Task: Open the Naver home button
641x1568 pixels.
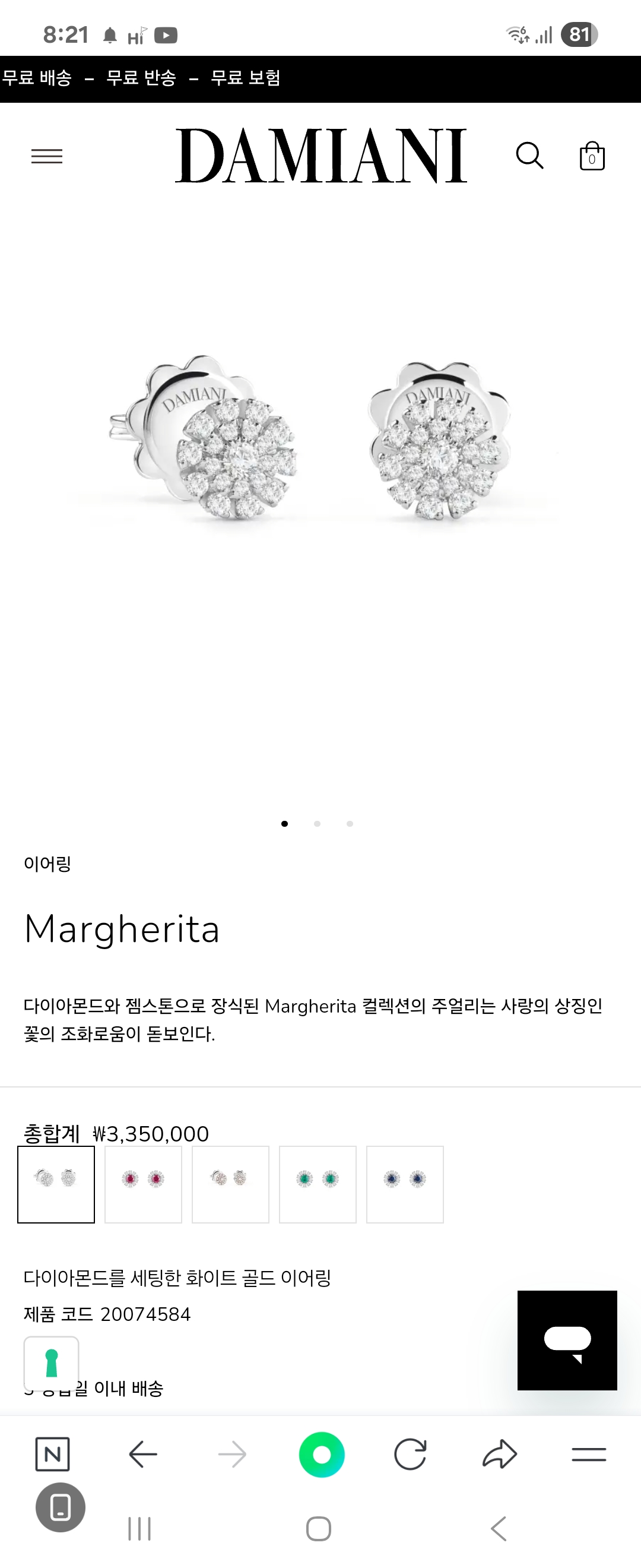Action: point(53,1455)
